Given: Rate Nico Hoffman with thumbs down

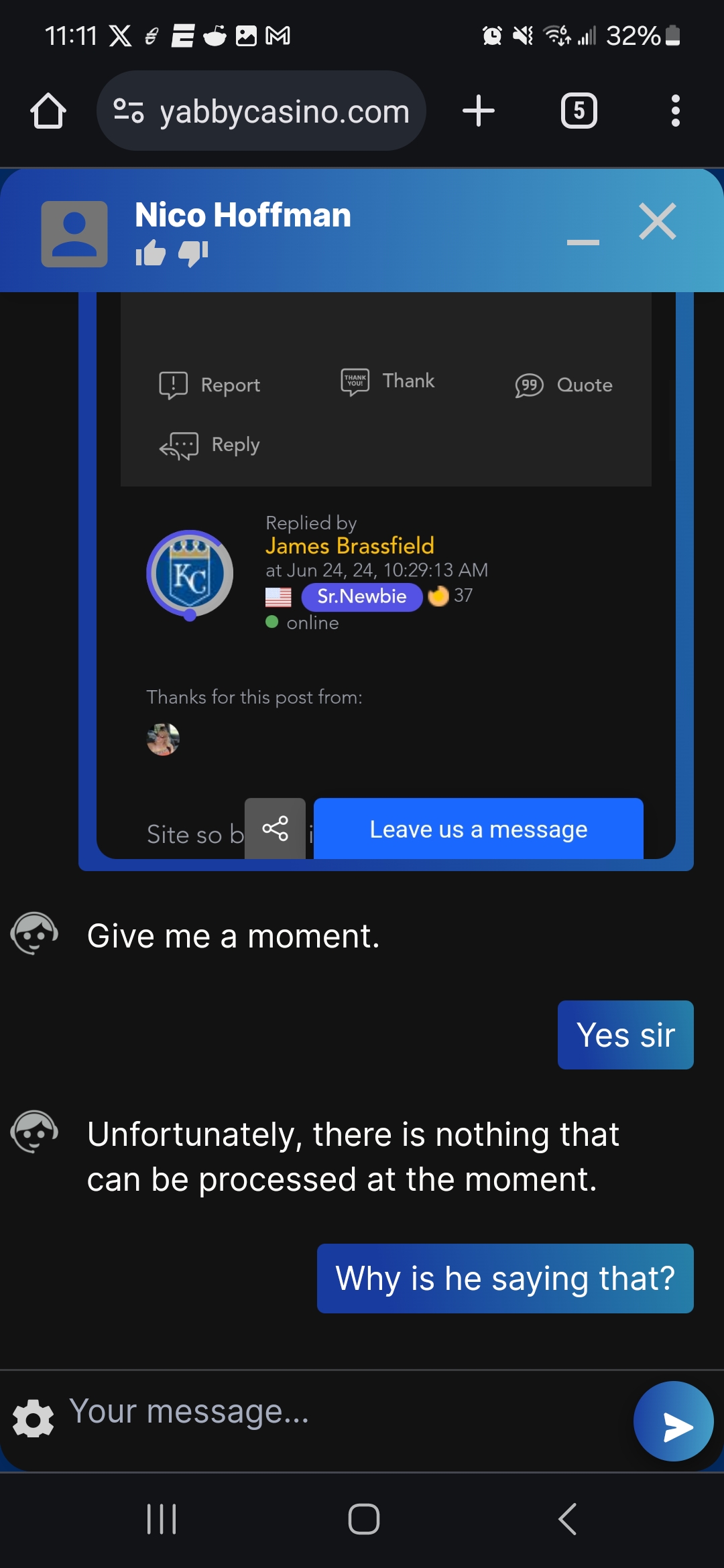Looking at the screenshot, I should click(x=193, y=253).
